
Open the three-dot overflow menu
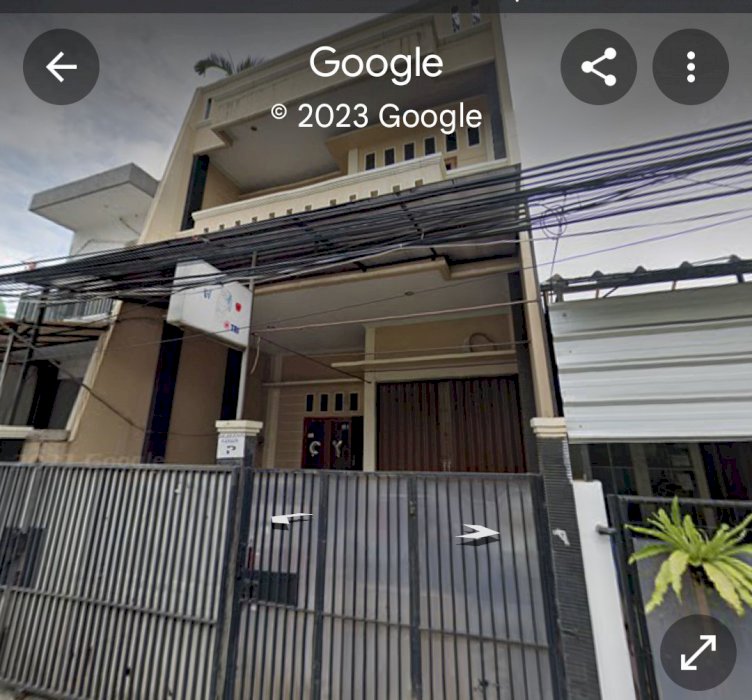tap(690, 67)
